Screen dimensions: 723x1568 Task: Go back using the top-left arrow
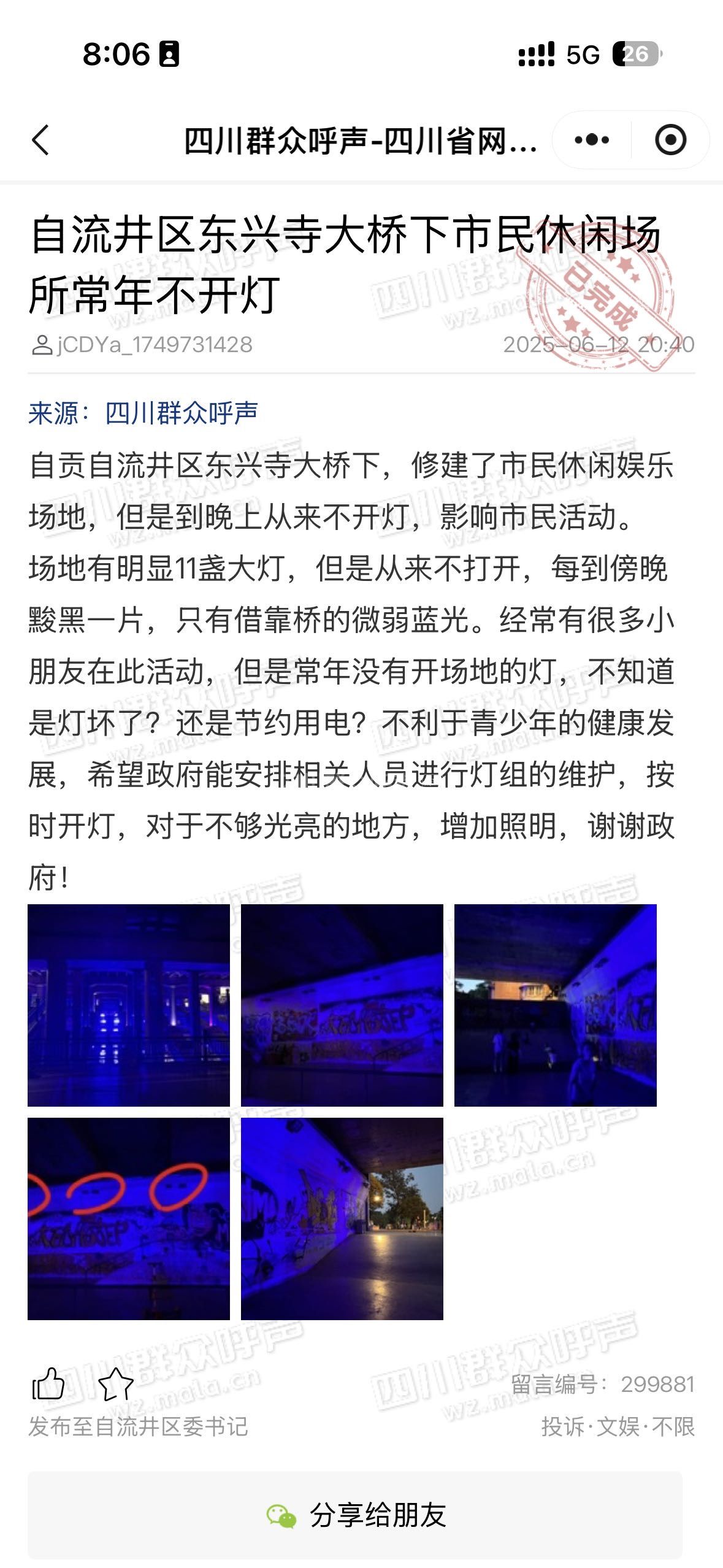[40, 140]
